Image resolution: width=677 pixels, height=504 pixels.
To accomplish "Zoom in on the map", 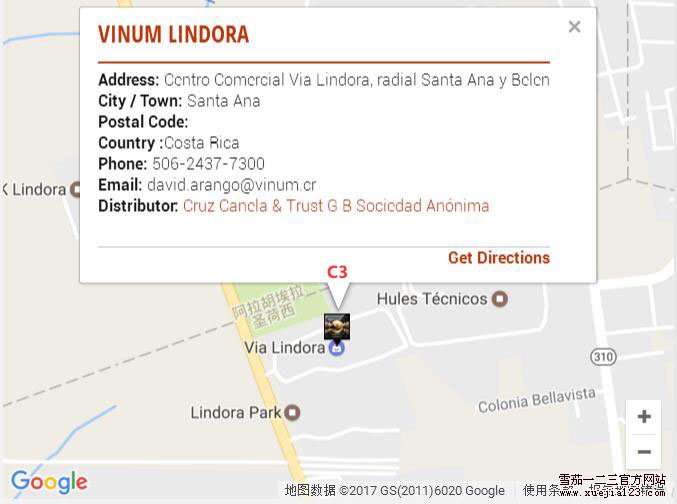I will click(644, 417).
